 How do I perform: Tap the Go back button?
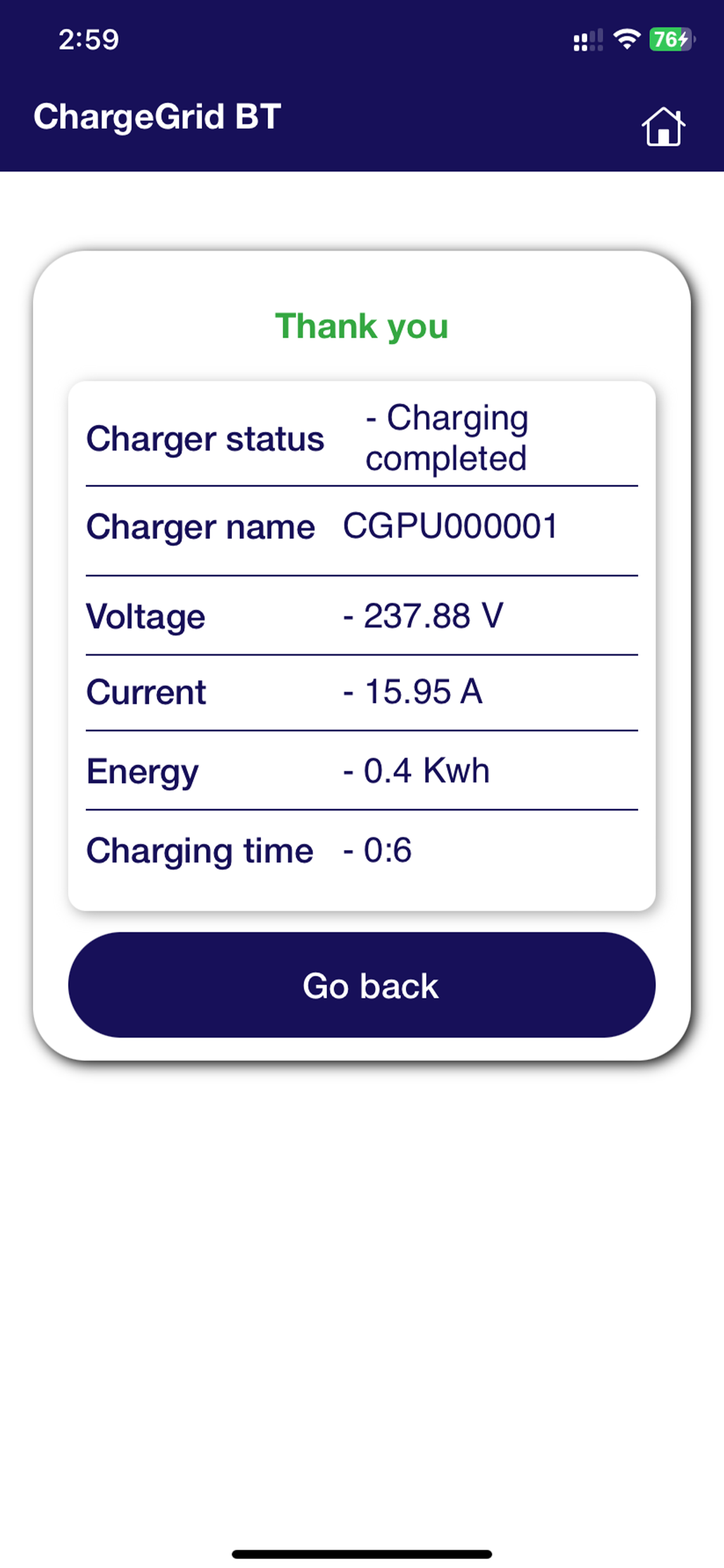362,985
